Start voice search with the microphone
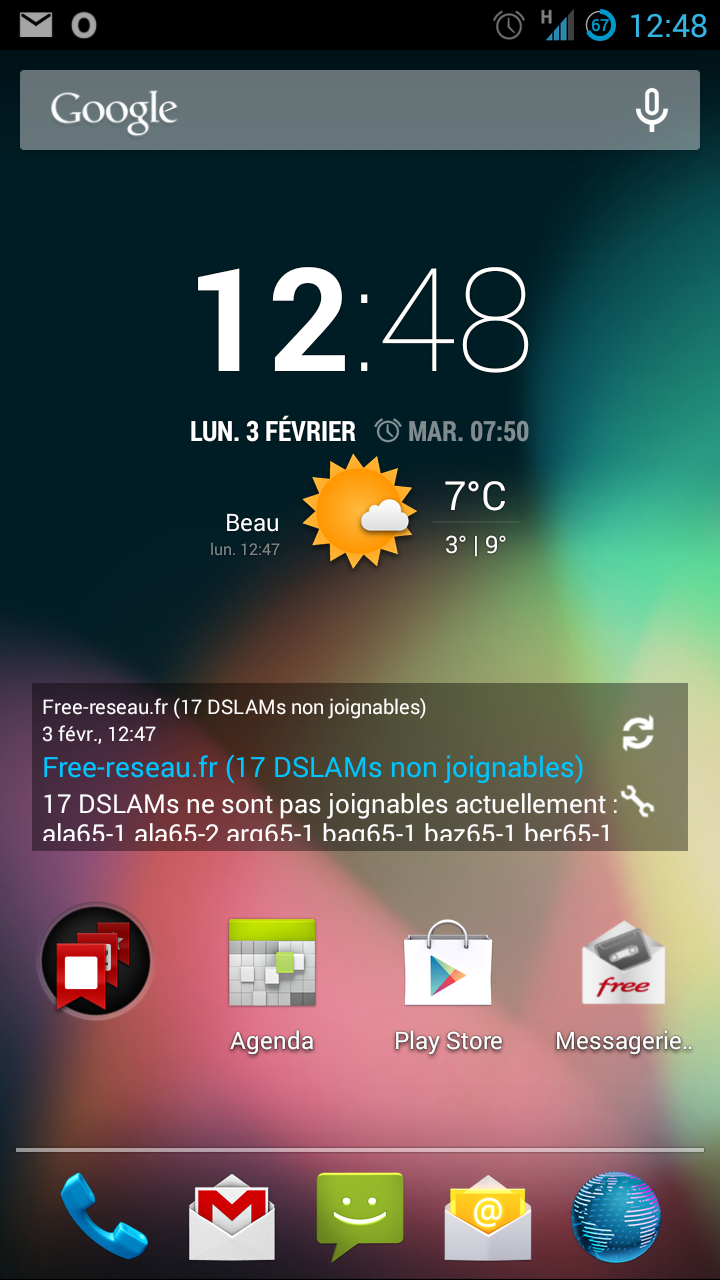 pyautogui.click(x=652, y=110)
